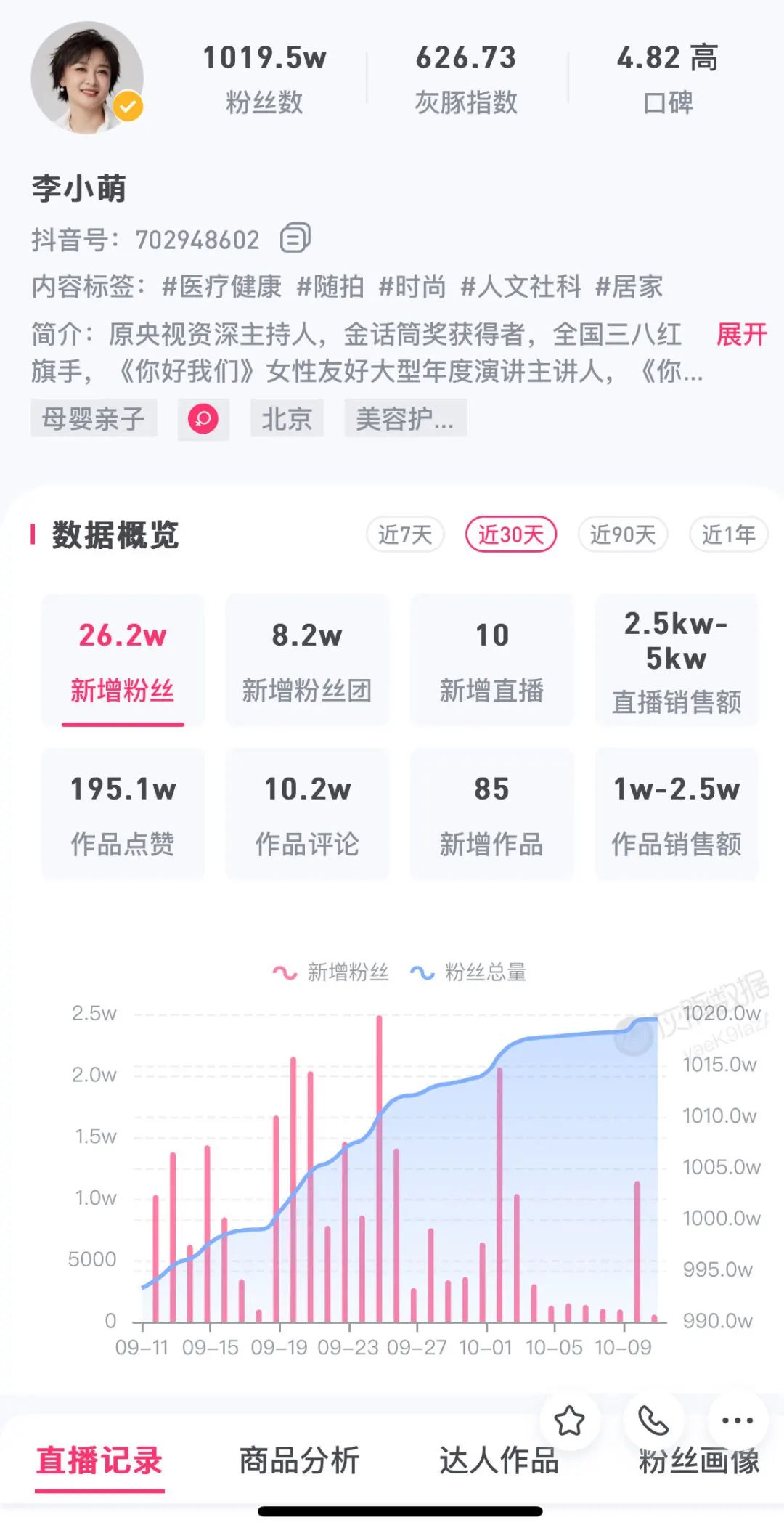
Task: Switch to the 近1年 range
Action: click(x=728, y=534)
